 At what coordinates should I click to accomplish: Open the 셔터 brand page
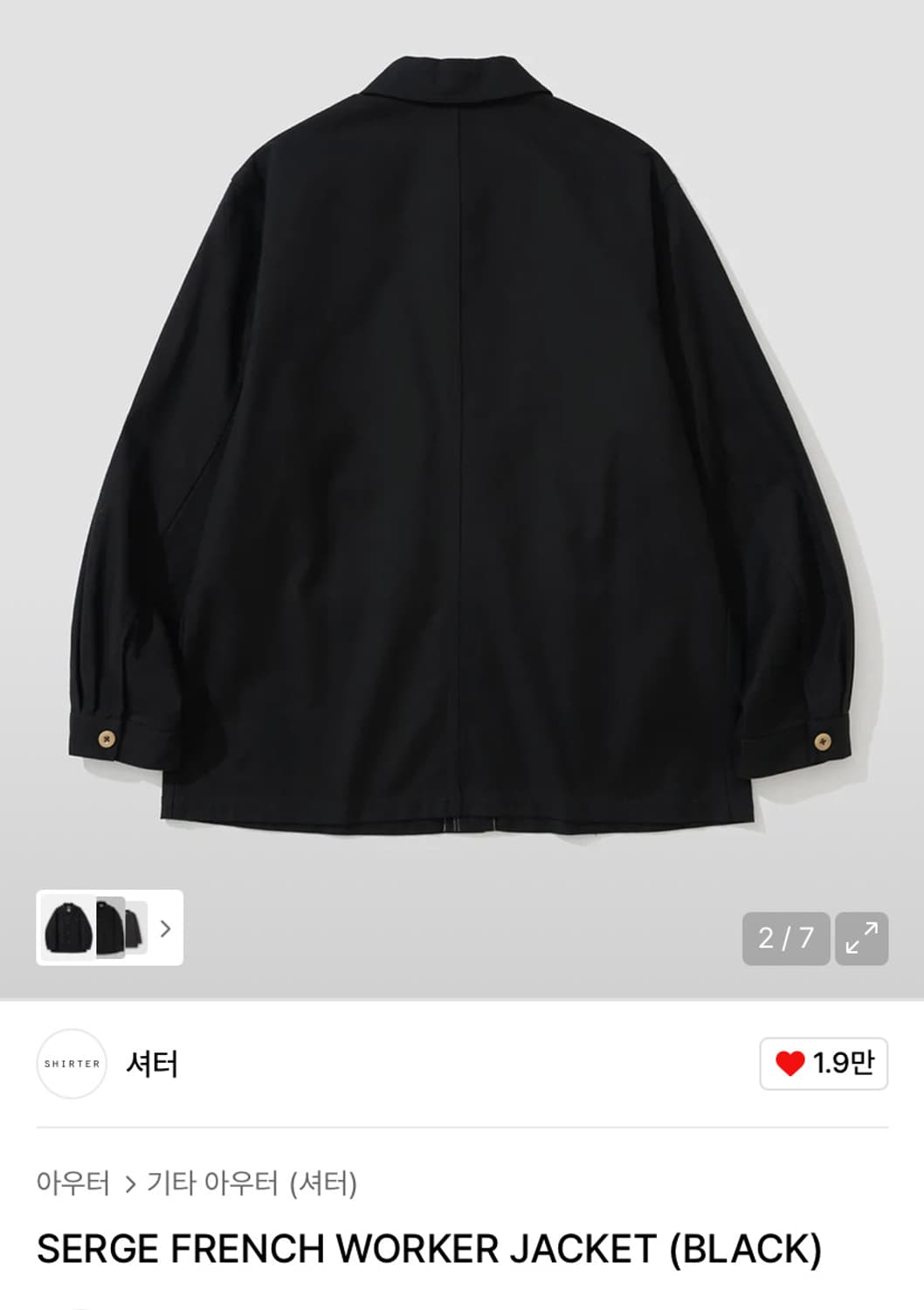coord(152,1064)
